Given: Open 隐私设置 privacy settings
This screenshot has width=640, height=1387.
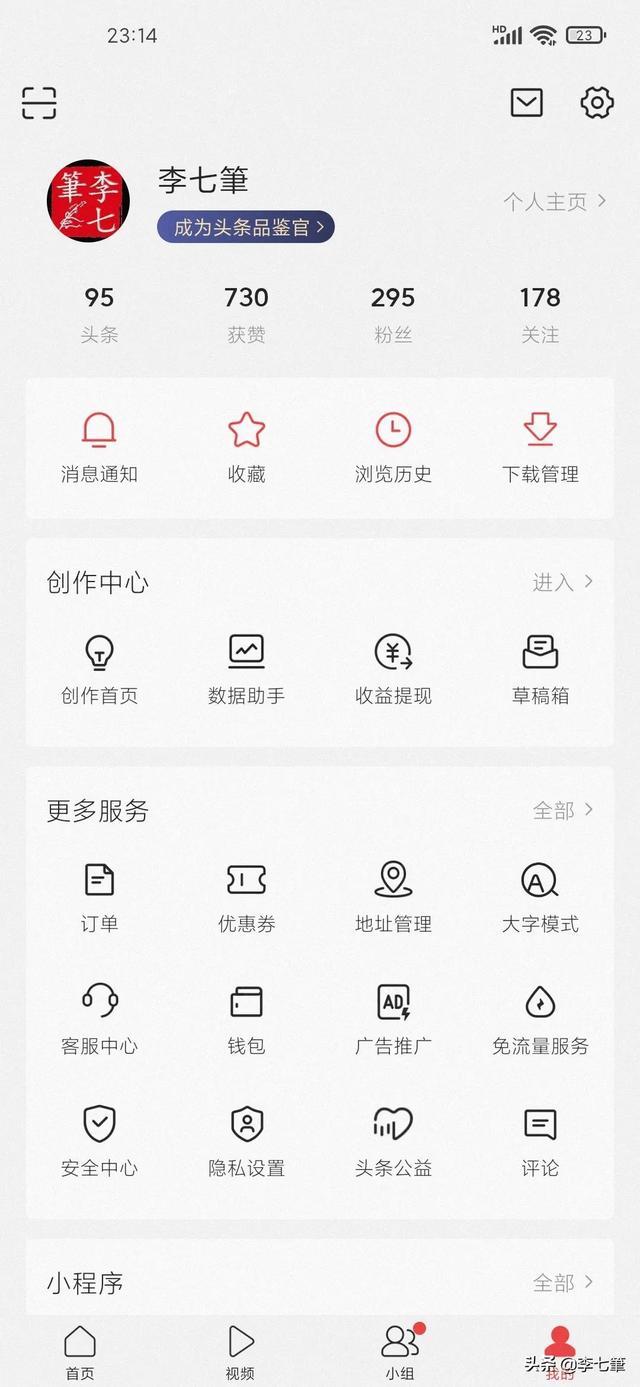Looking at the screenshot, I should coord(246,1142).
